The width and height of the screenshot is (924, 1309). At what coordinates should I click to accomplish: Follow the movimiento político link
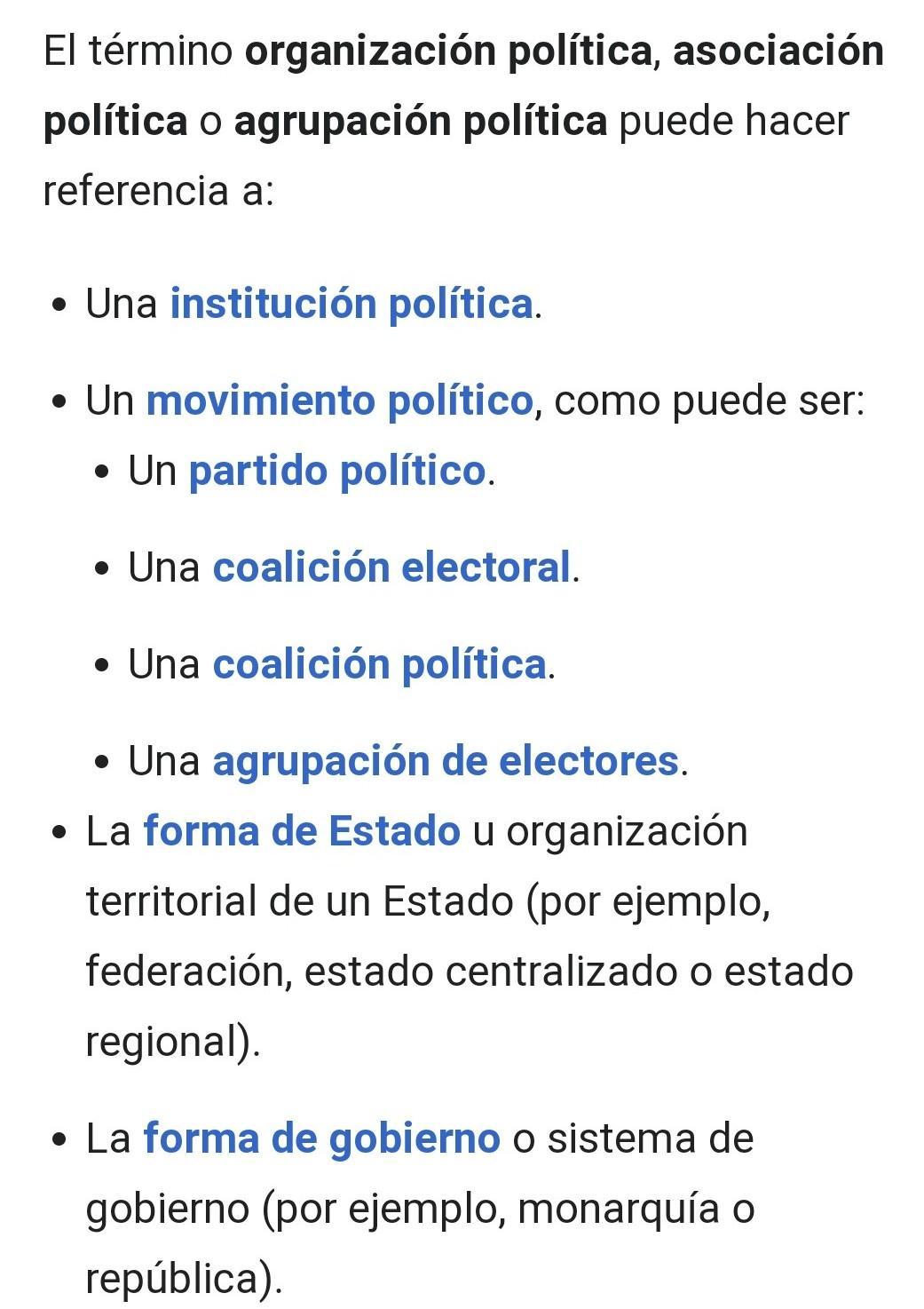pos(338,401)
